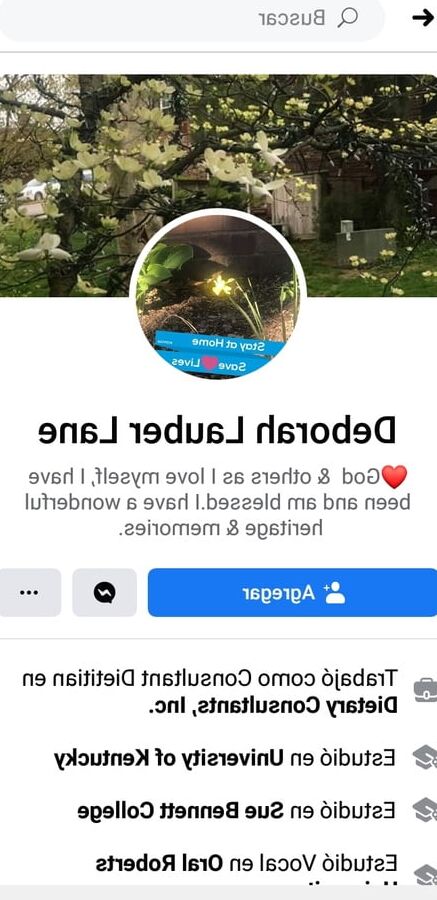Screen dimensions: 437x900
Task: Open the Buscar search field
Action: click(x=190, y=19)
